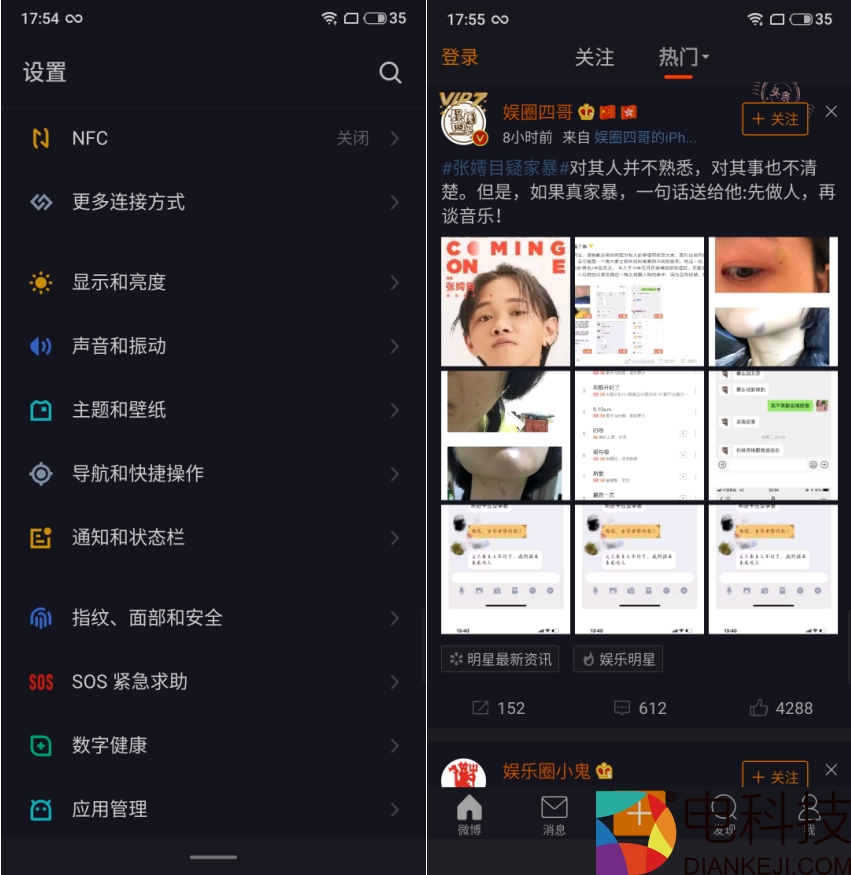Open 更多连接方式 settings

tap(213, 202)
